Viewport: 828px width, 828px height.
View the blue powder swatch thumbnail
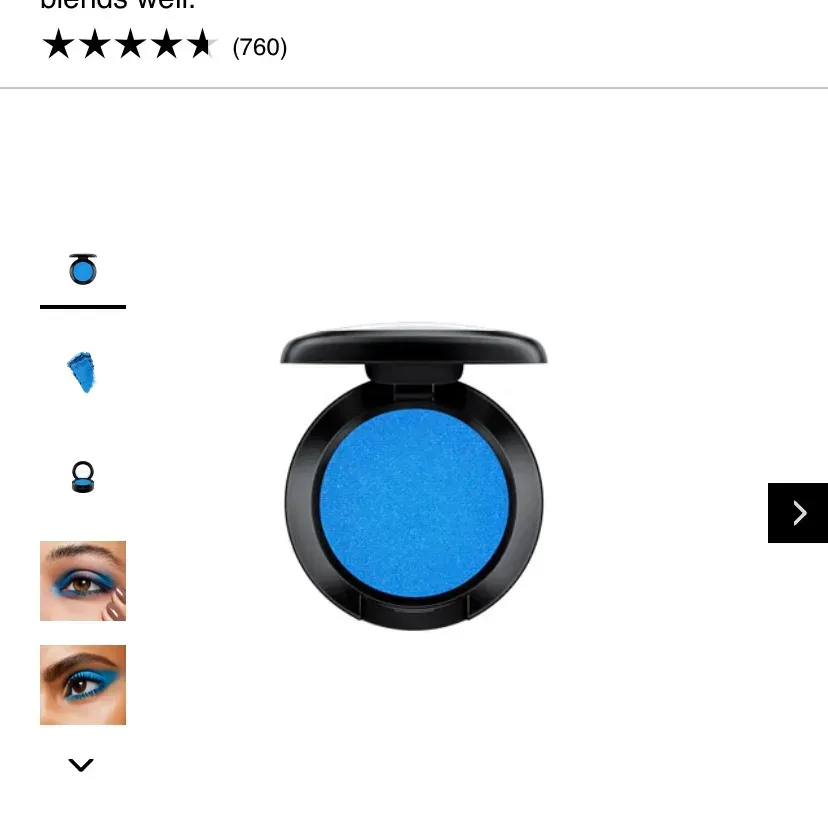(x=82, y=373)
